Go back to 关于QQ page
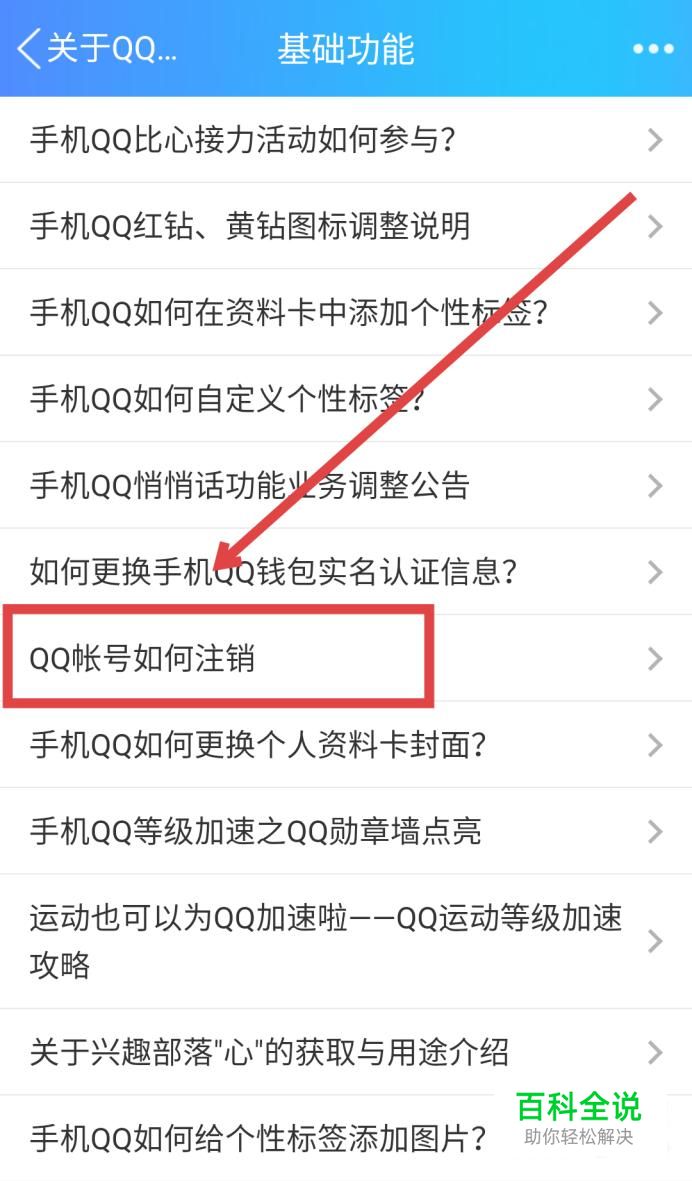Screen dimensions: 692x1181 tap(96, 50)
